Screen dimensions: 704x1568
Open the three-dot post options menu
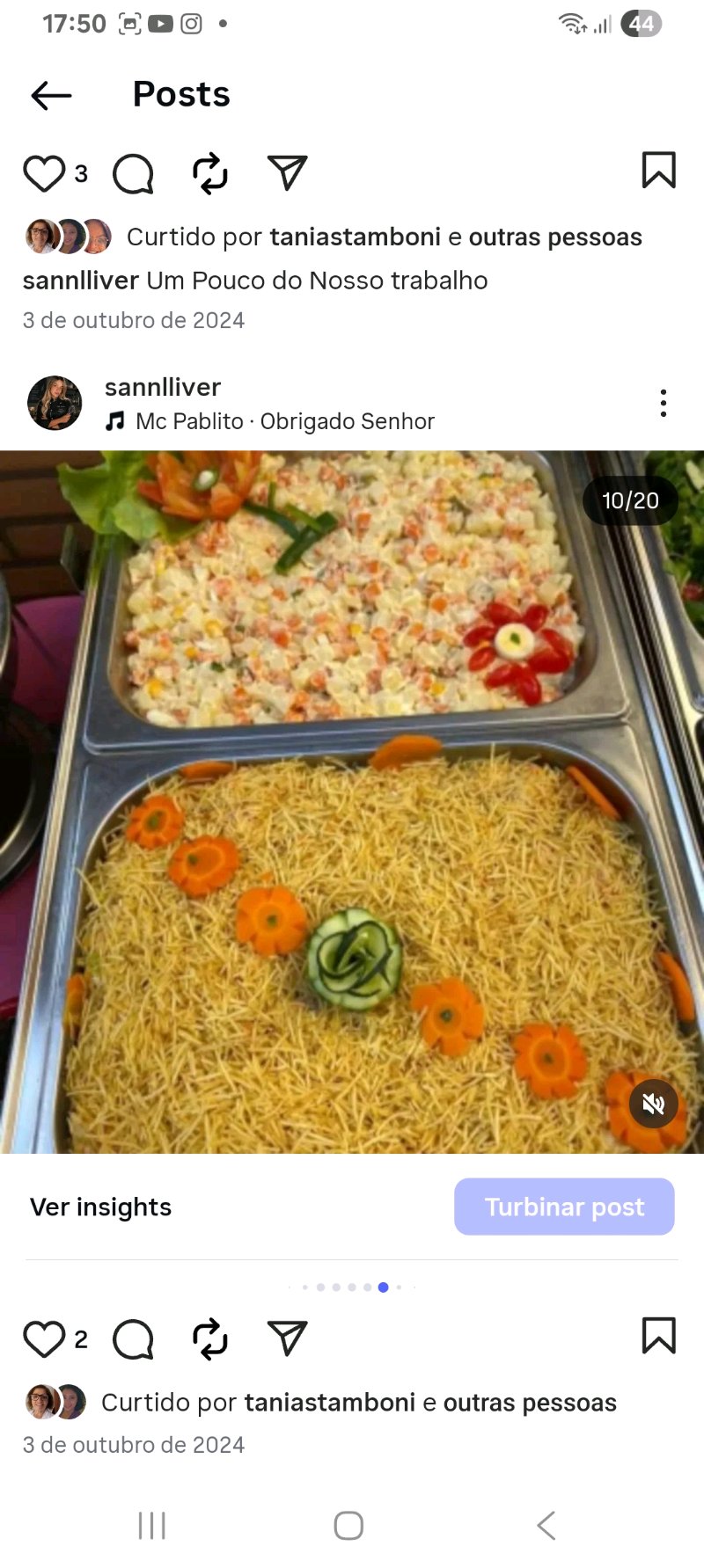pyautogui.click(x=664, y=403)
